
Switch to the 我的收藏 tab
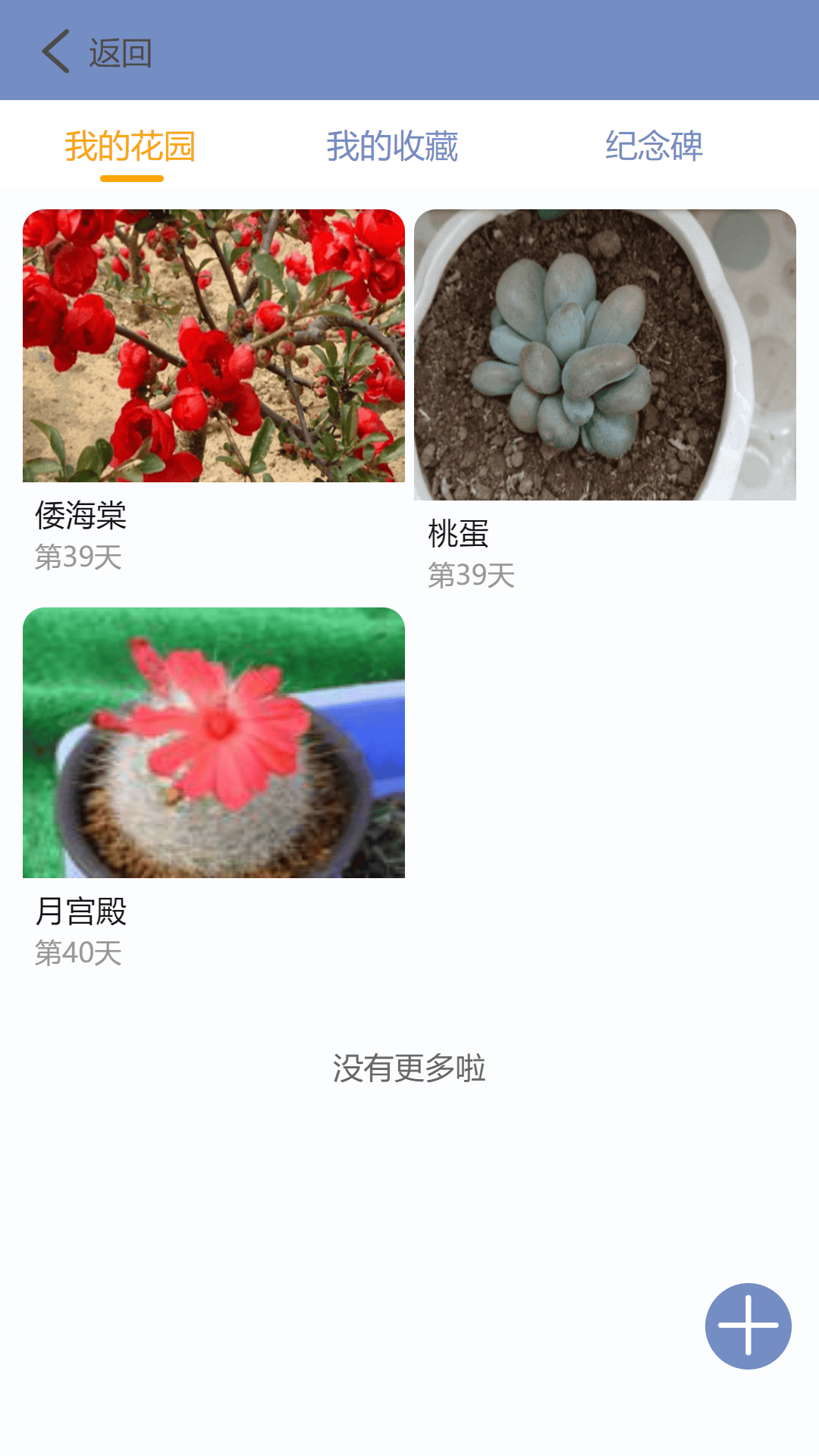(x=392, y=146)
